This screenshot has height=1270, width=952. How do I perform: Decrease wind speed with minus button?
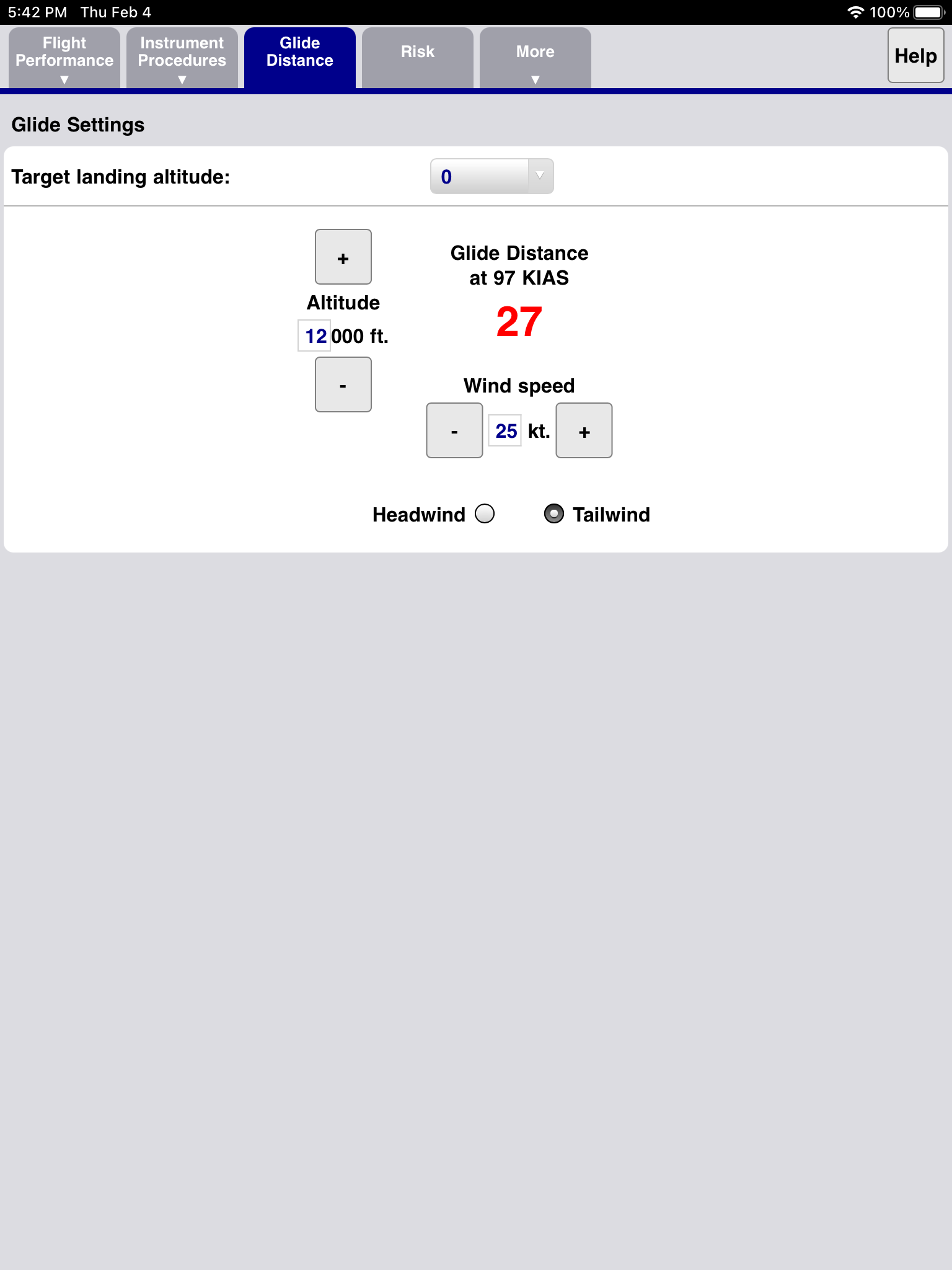click(454, 431)
